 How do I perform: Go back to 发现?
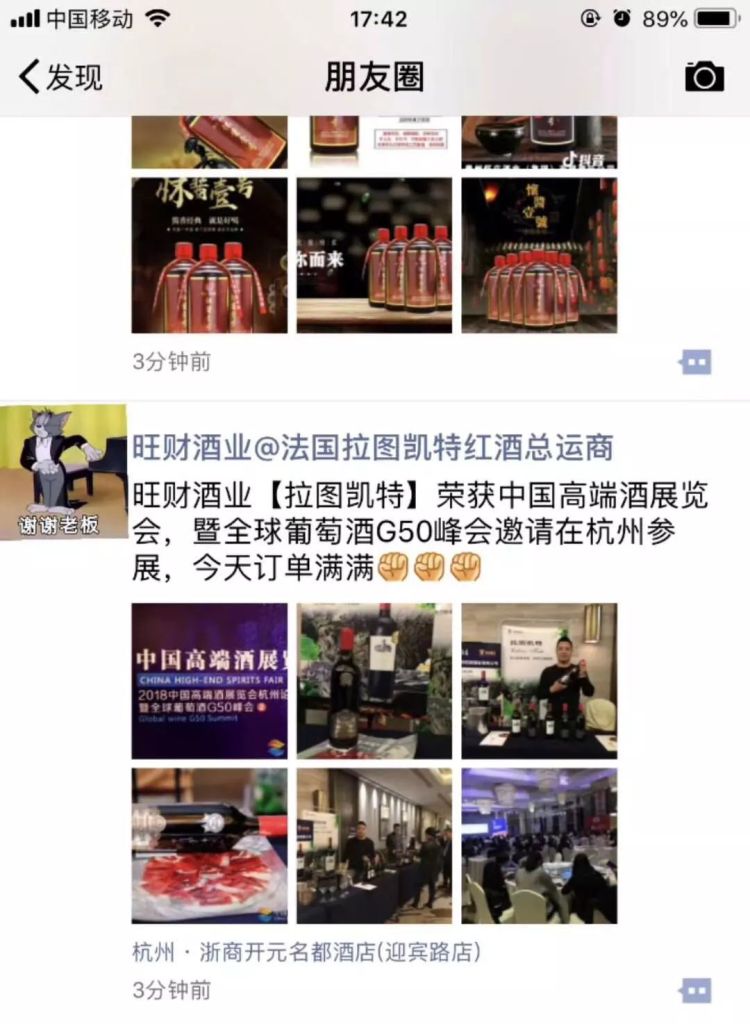pos(60,76)
